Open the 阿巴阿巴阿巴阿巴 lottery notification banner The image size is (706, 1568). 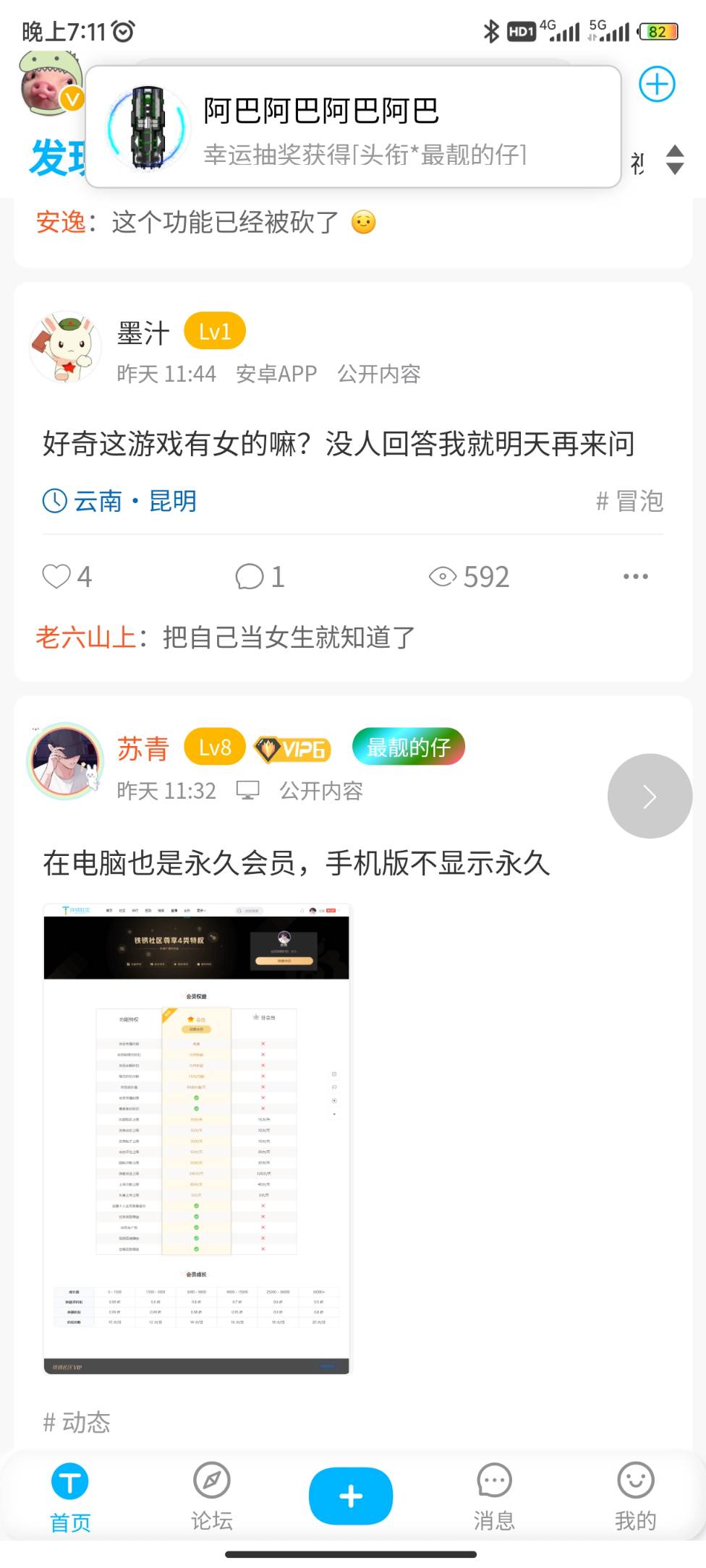click(353, 127)
